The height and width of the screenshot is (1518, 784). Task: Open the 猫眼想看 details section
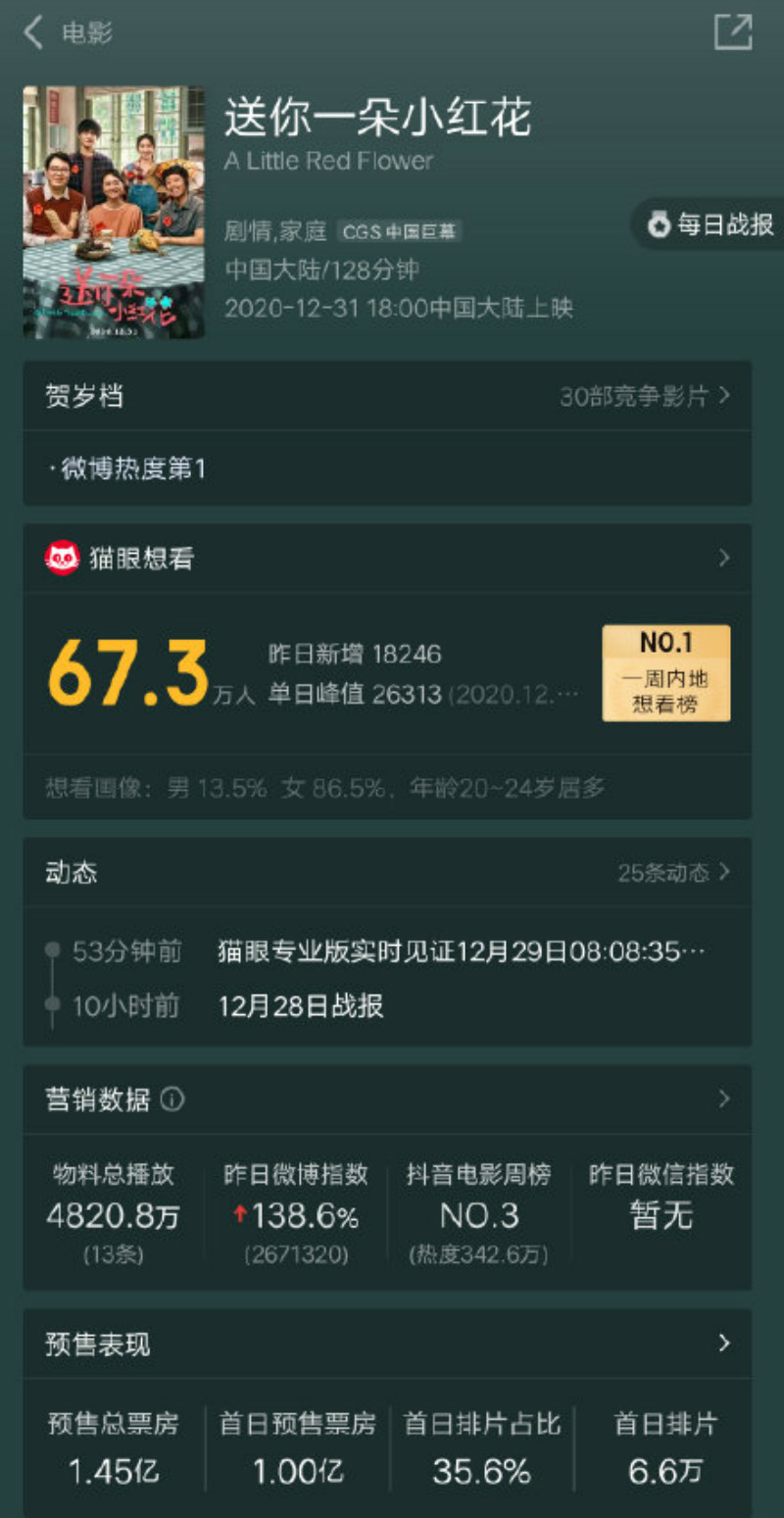387,559
